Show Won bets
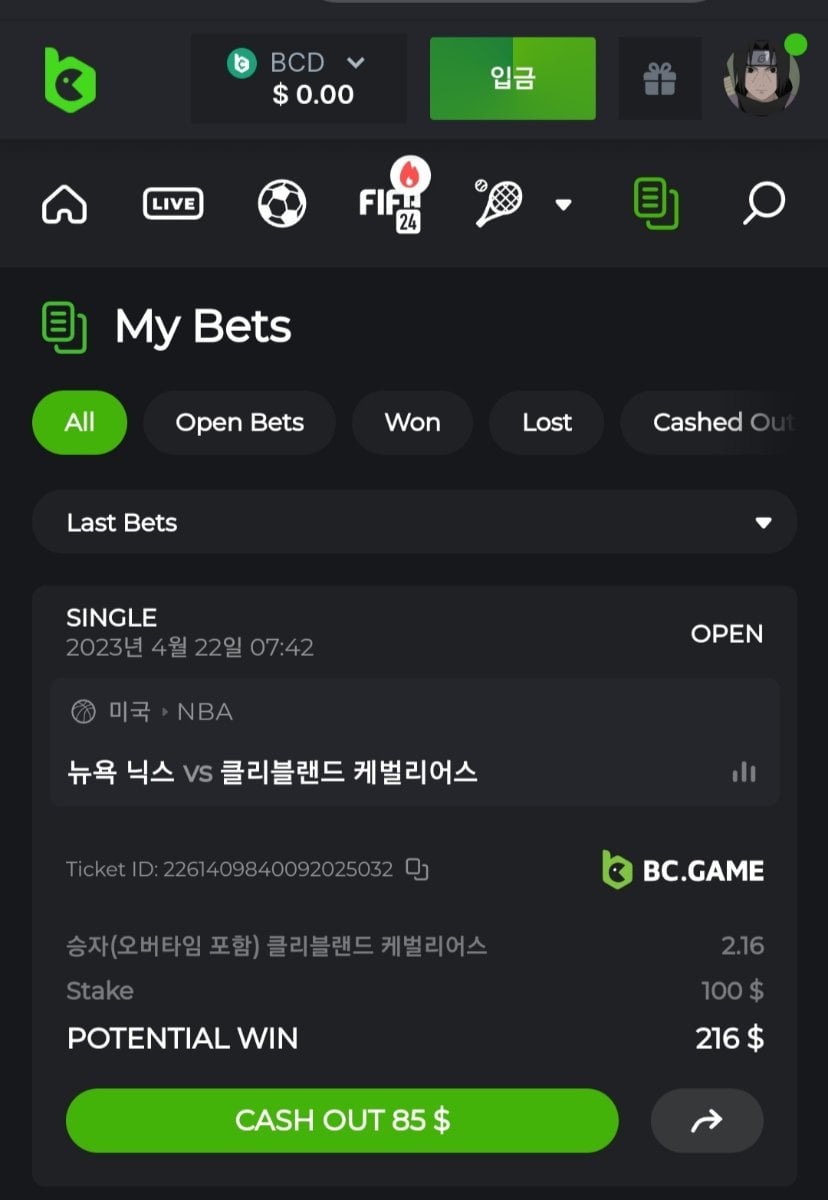This screenshot has height=1200, width=828. 412,422
